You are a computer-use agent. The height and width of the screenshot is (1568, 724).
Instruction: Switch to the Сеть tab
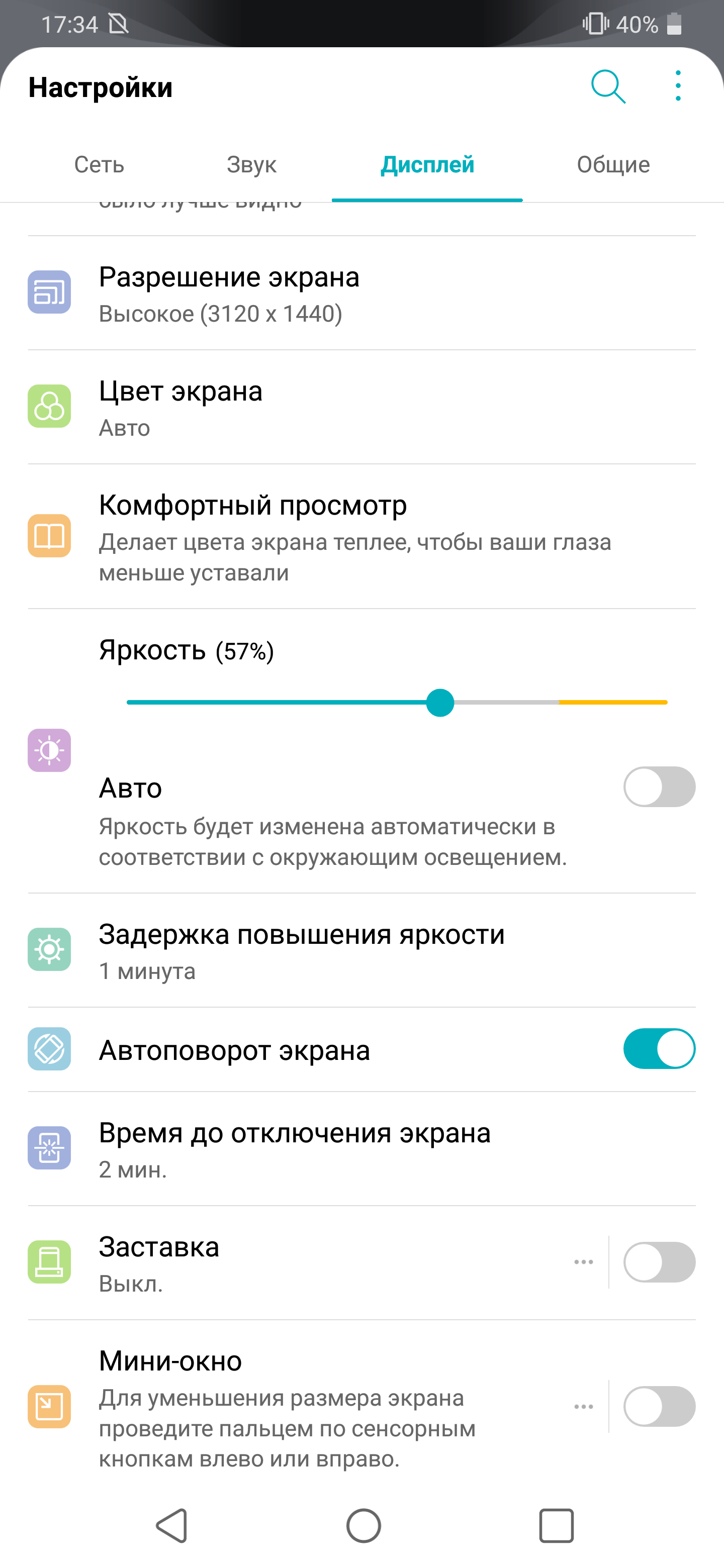pyautogui.click(x=99, y=164)
